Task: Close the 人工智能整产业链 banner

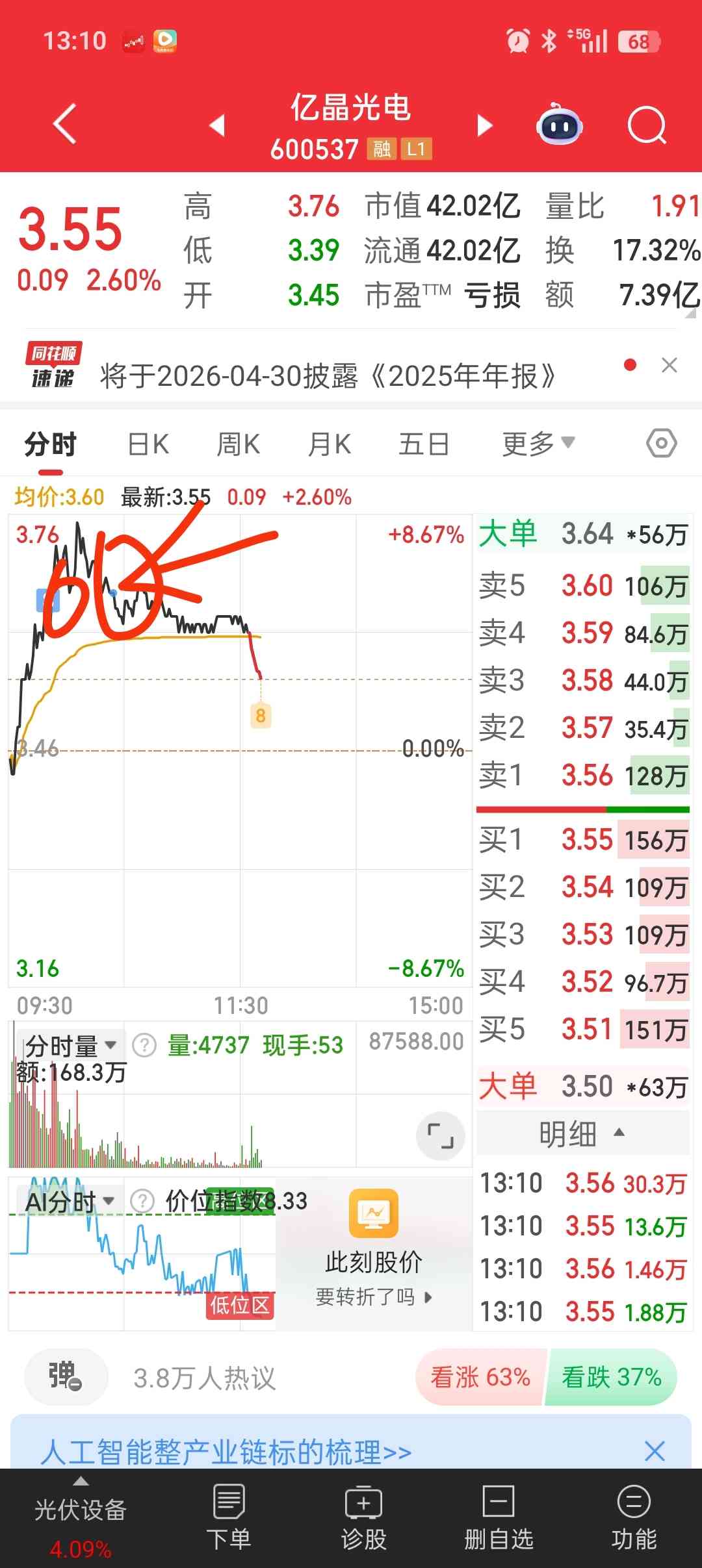Action: (655, 1451)
